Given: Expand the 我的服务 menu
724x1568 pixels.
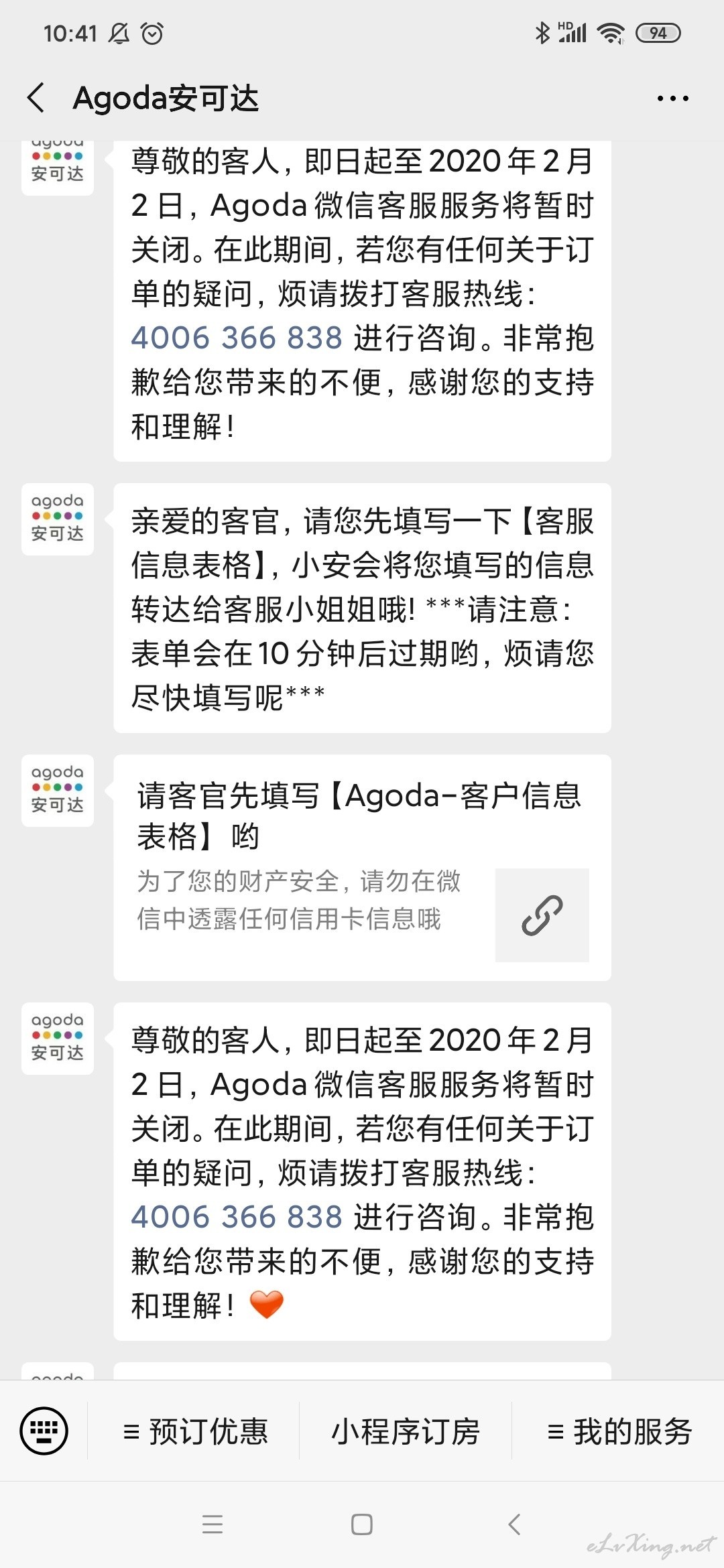Looking at the screenshot, I should coord(619,1431).
